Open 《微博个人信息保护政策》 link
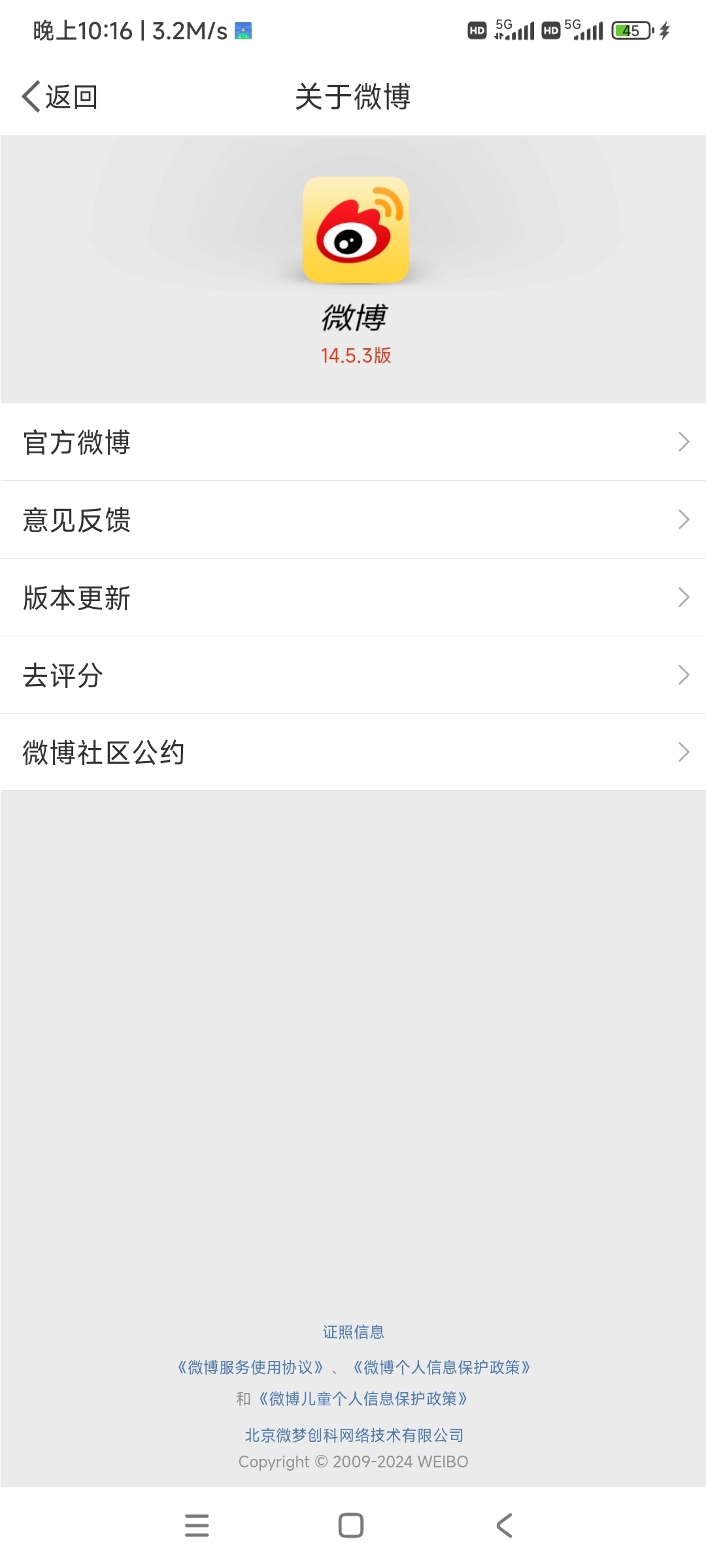Screen dimensions: 706x1568 coord(441,1367)
